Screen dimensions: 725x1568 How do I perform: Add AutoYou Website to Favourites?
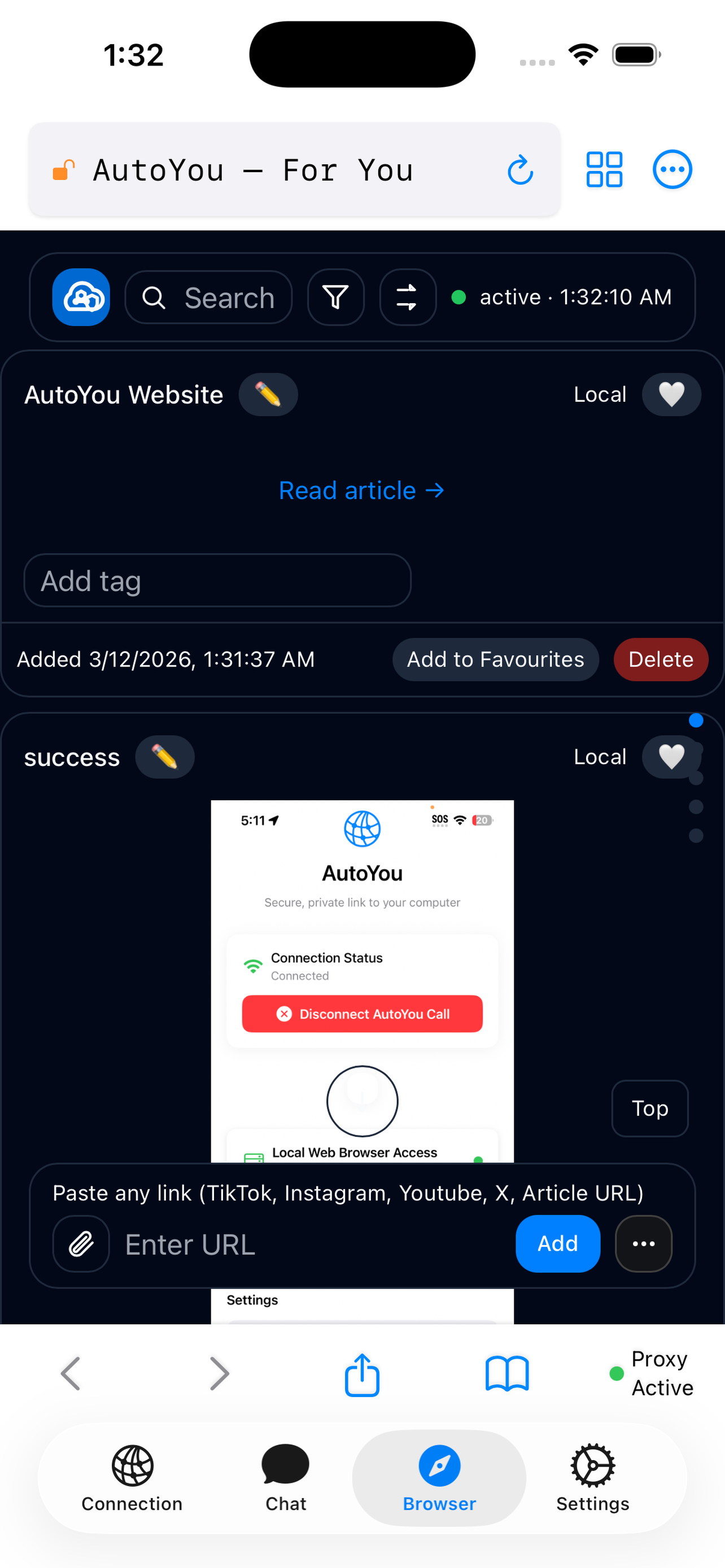click(495, 659)
